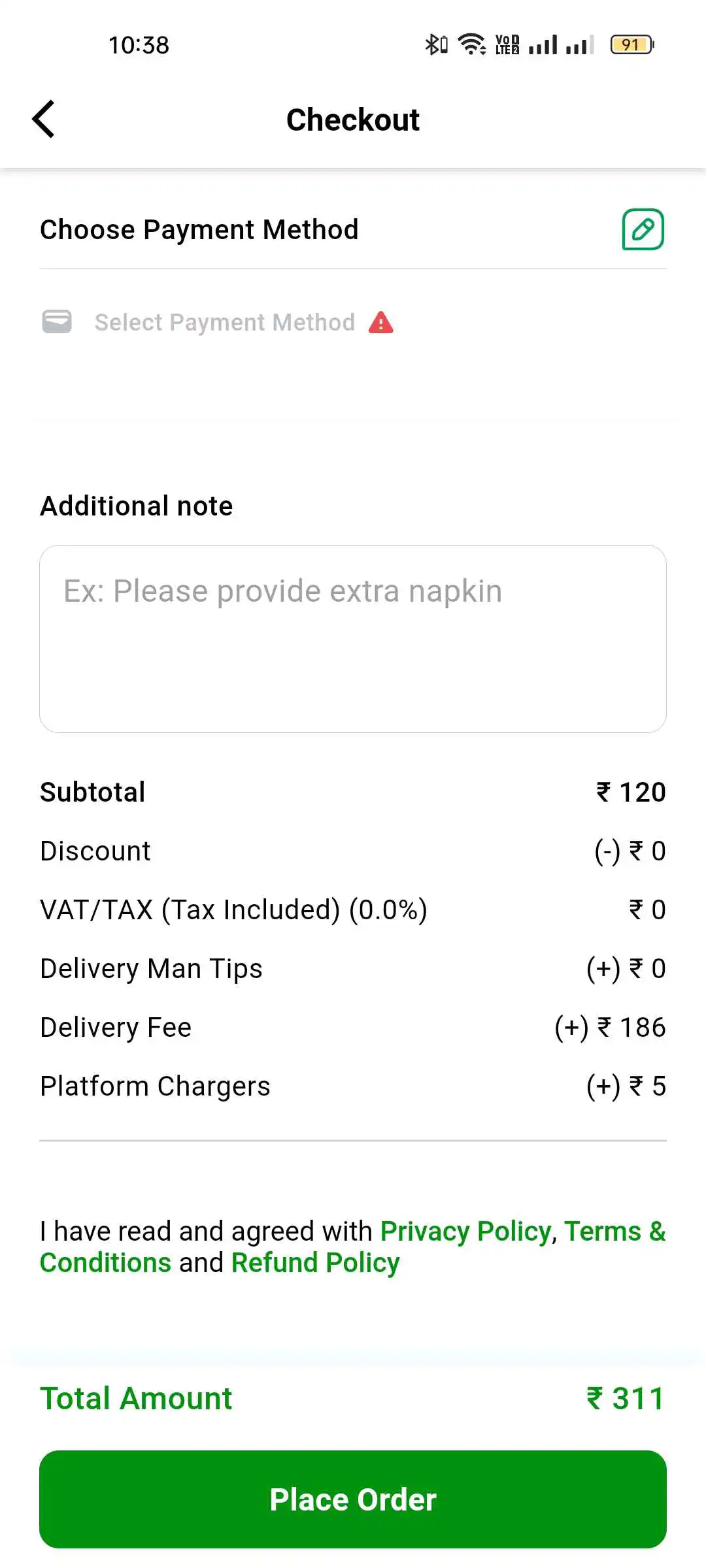Open the Refund Policy link

click(315, 1263)
